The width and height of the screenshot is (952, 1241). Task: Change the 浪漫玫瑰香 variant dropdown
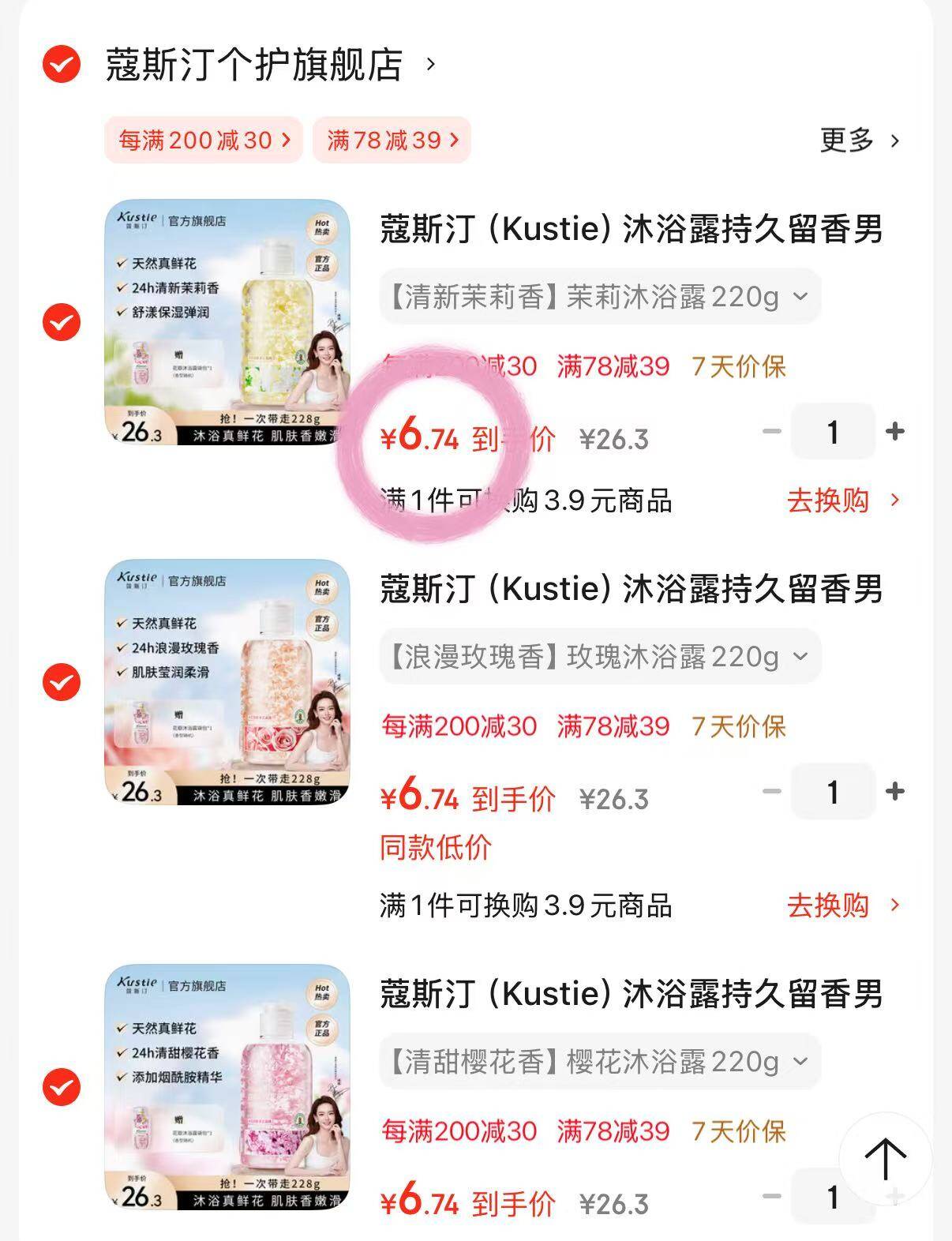pyautogui.click(x=599, y=656)
